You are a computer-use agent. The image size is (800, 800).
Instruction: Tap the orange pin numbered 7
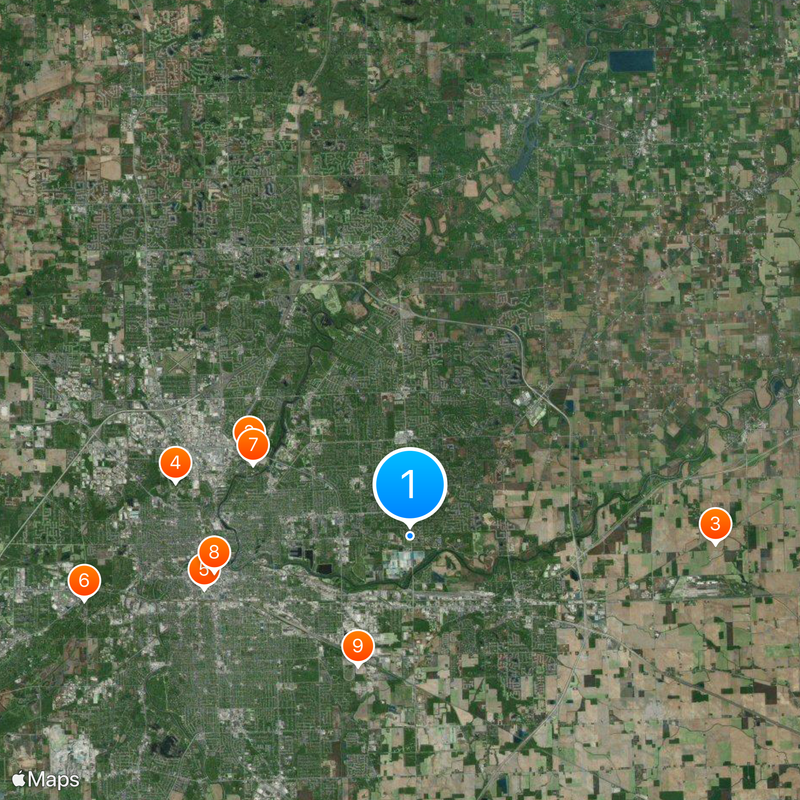coord(254,444)
